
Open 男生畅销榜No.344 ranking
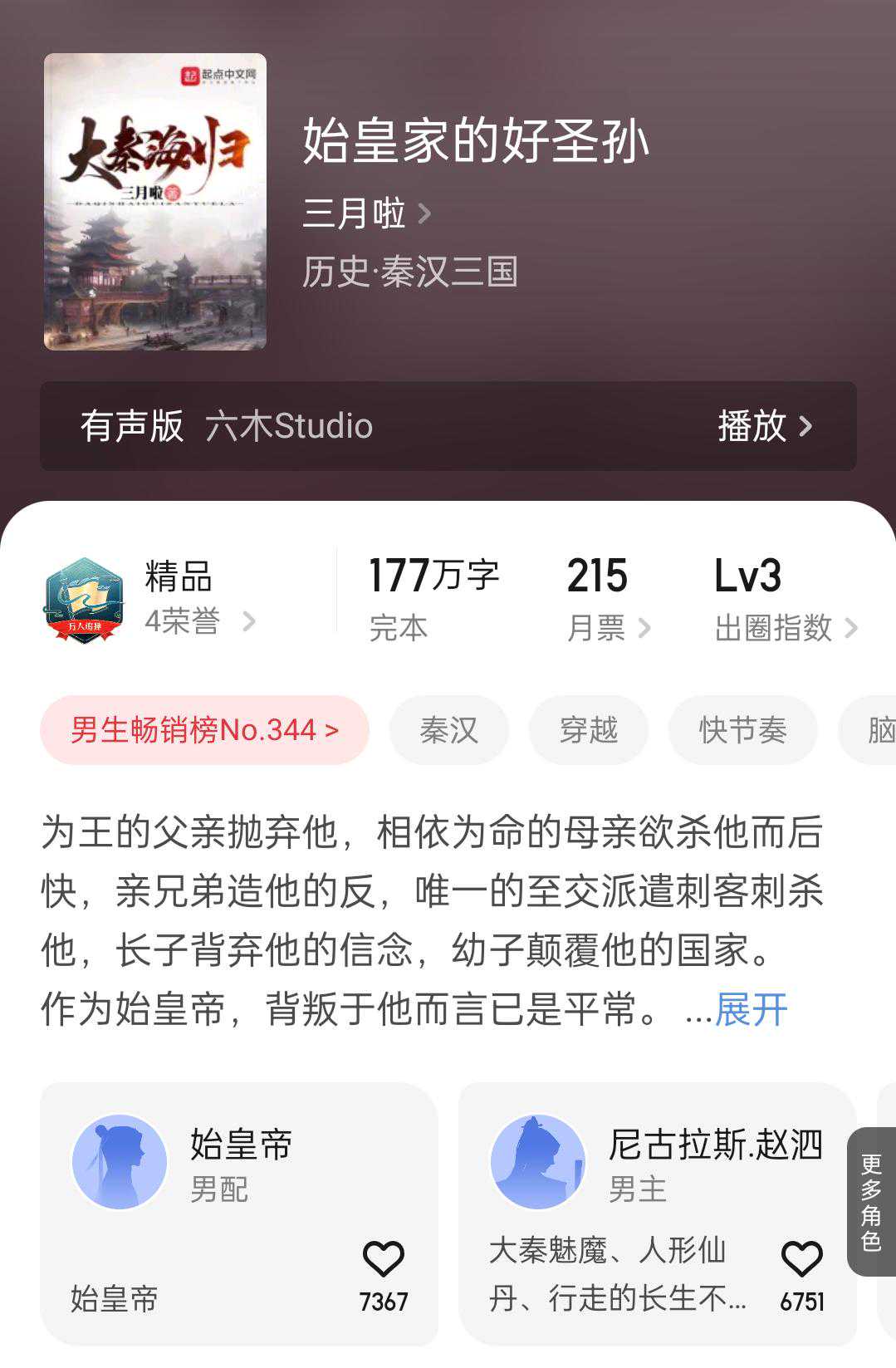[204, 730]
